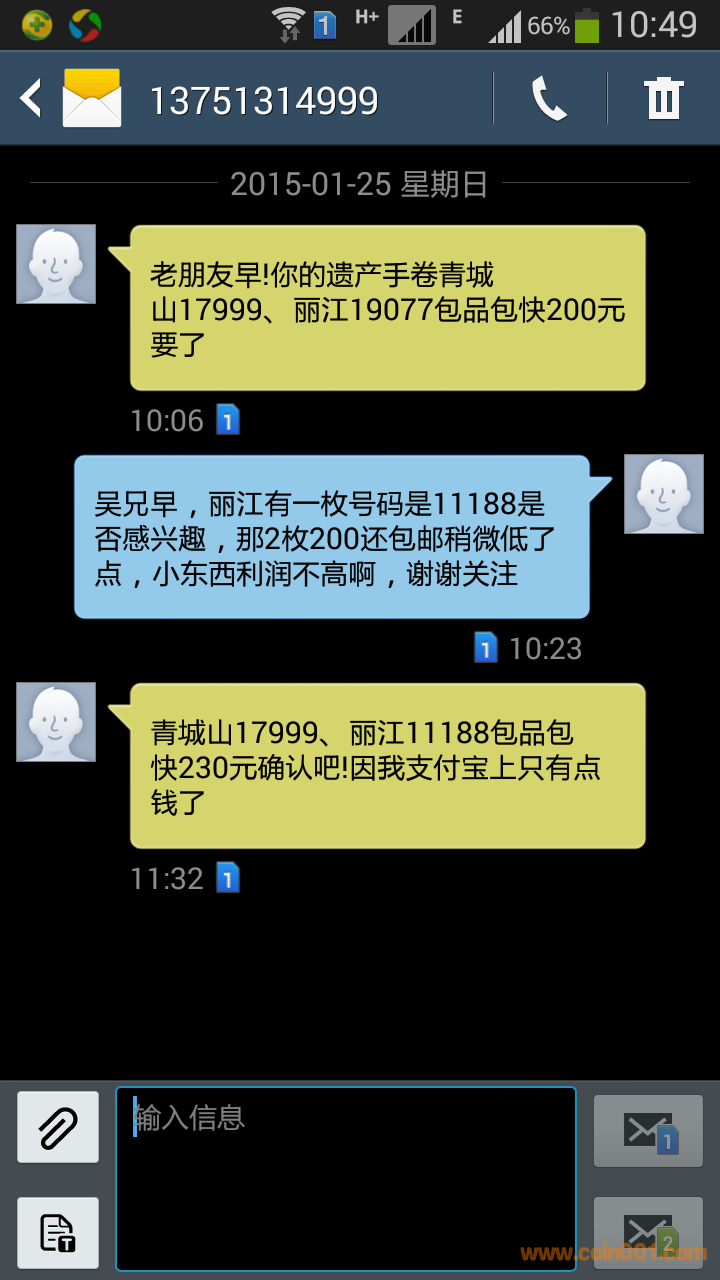Image resolution: width=720 pixels, height=1280 pixels.
Task: Open the paperclip attachment button
Action: click(58, 1127)
